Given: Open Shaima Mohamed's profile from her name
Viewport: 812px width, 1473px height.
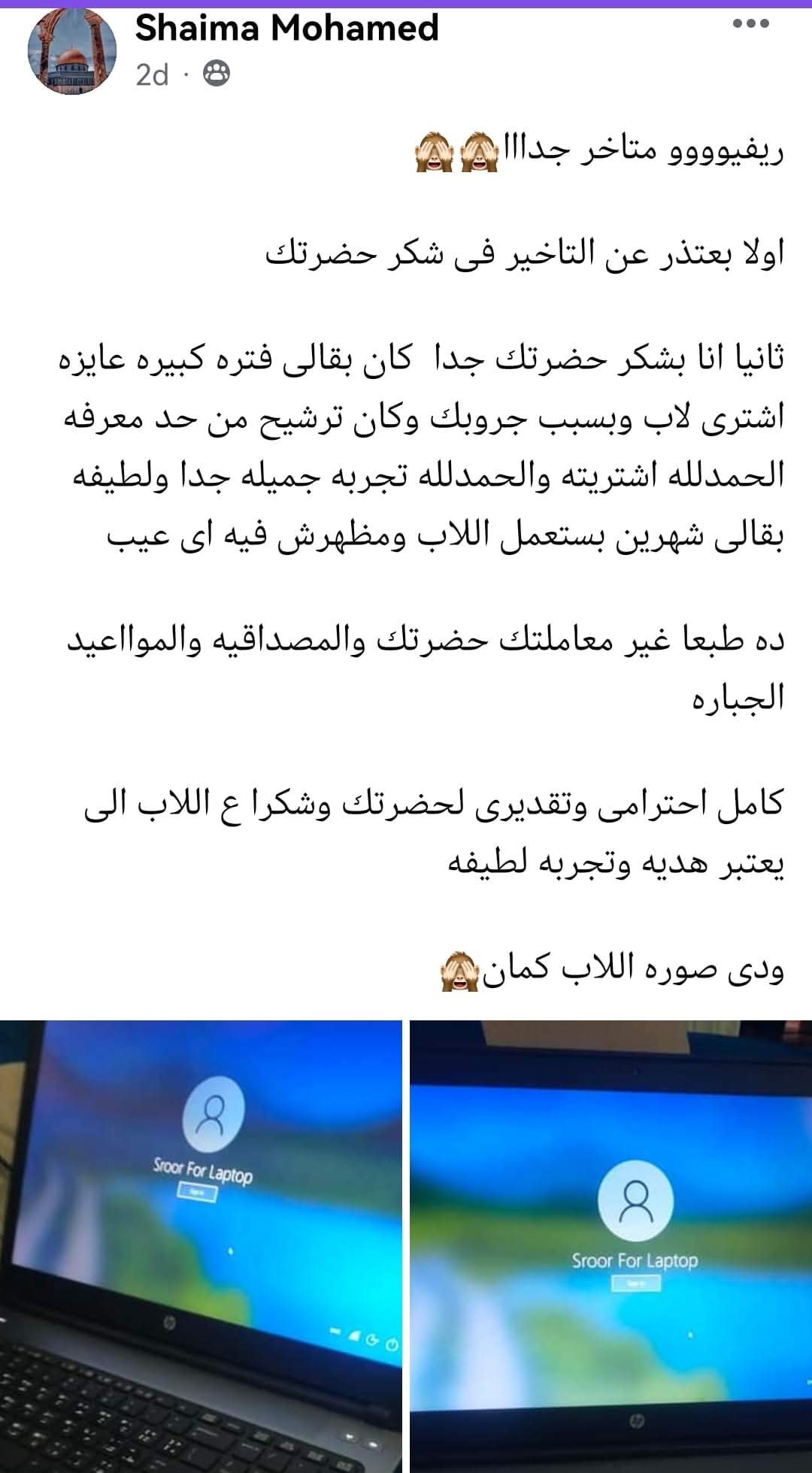Looking at the screenshot, I should pos(286,29).
